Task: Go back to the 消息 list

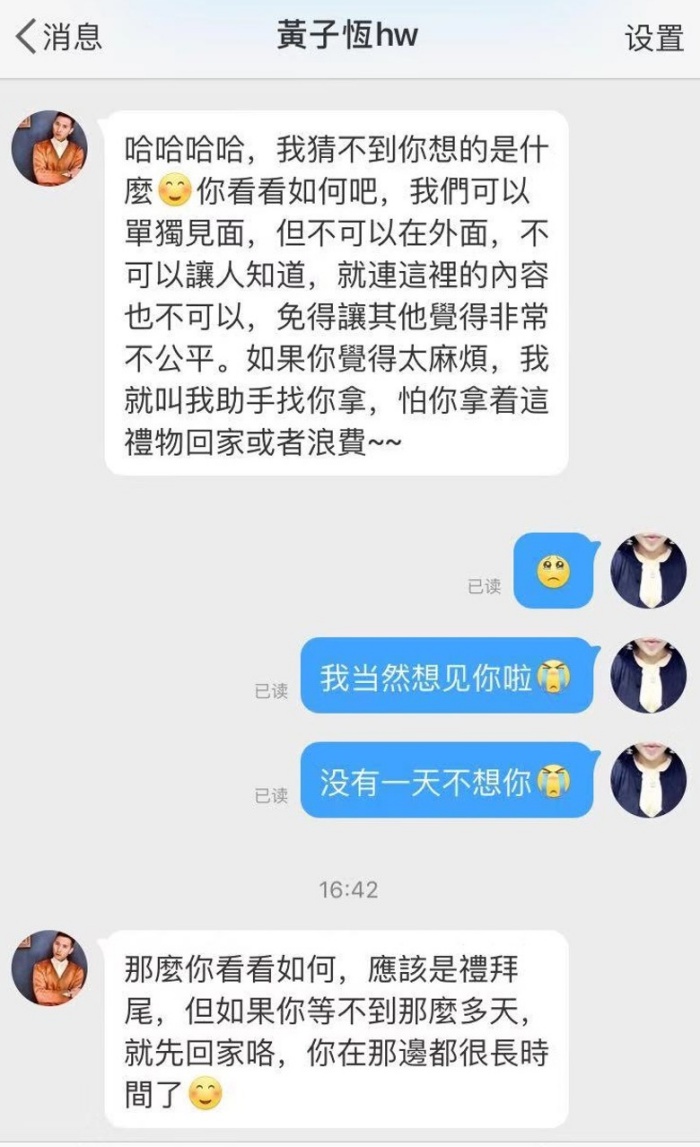Action: pos(58,38)
